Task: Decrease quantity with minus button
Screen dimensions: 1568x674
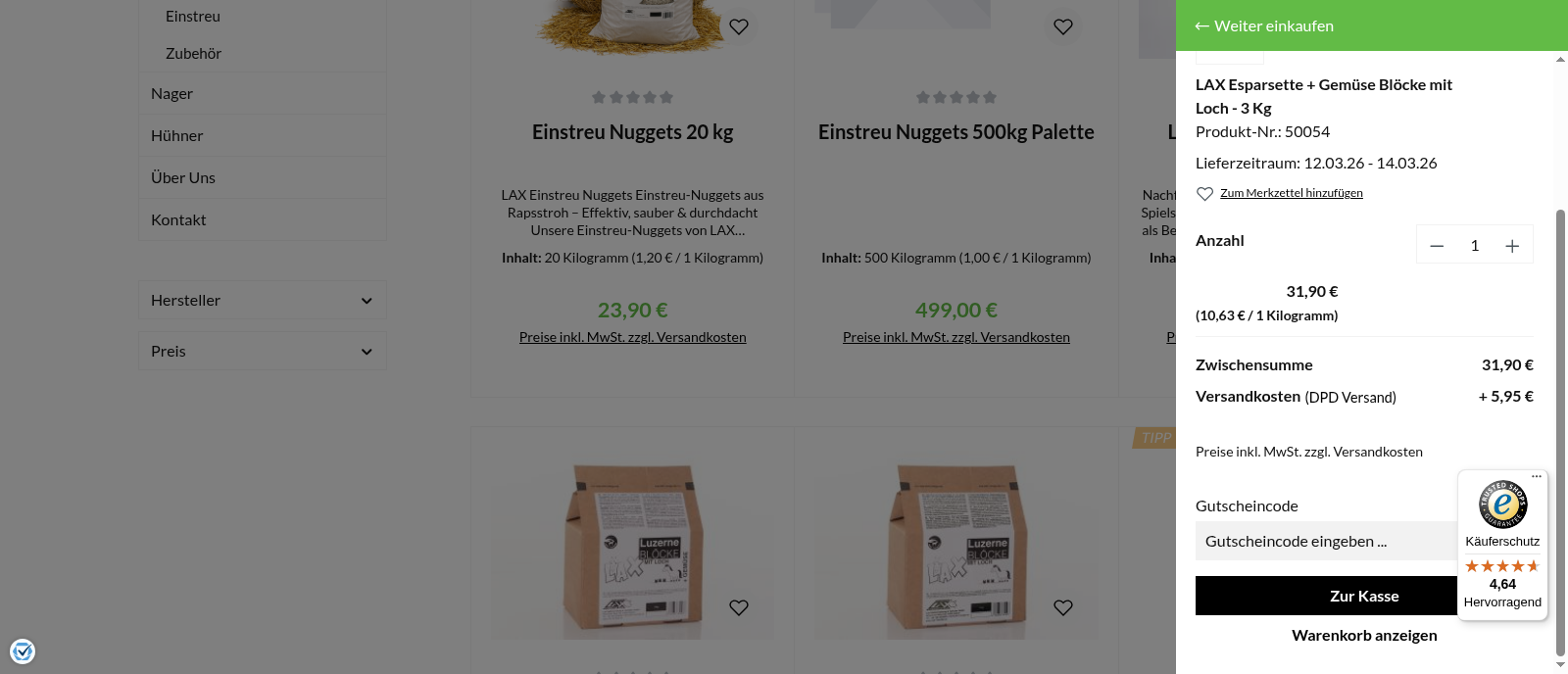Action: [1437, 246]
